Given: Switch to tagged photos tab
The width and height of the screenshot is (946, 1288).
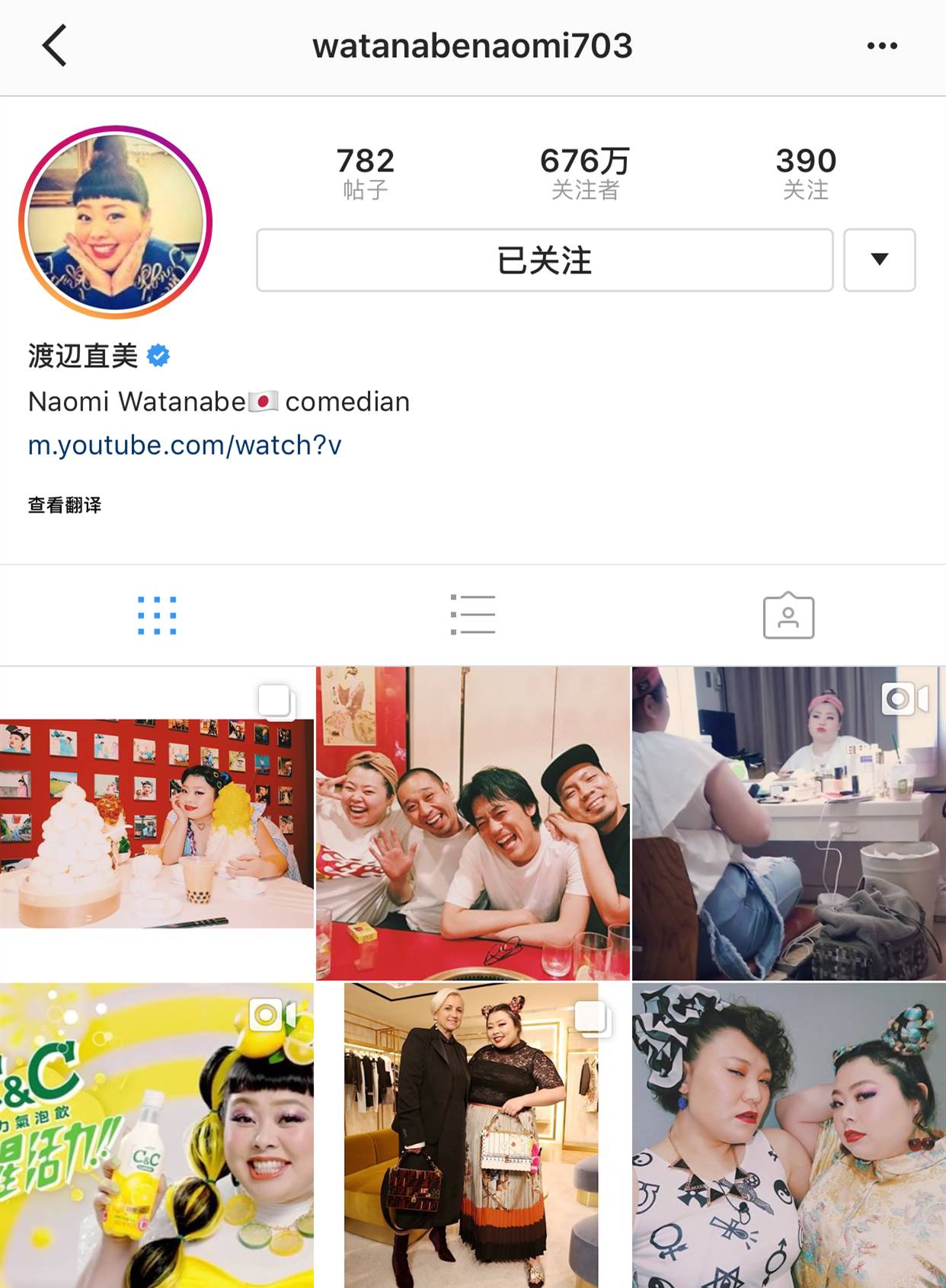Looking at the screenshot, I should click(788, 615).
